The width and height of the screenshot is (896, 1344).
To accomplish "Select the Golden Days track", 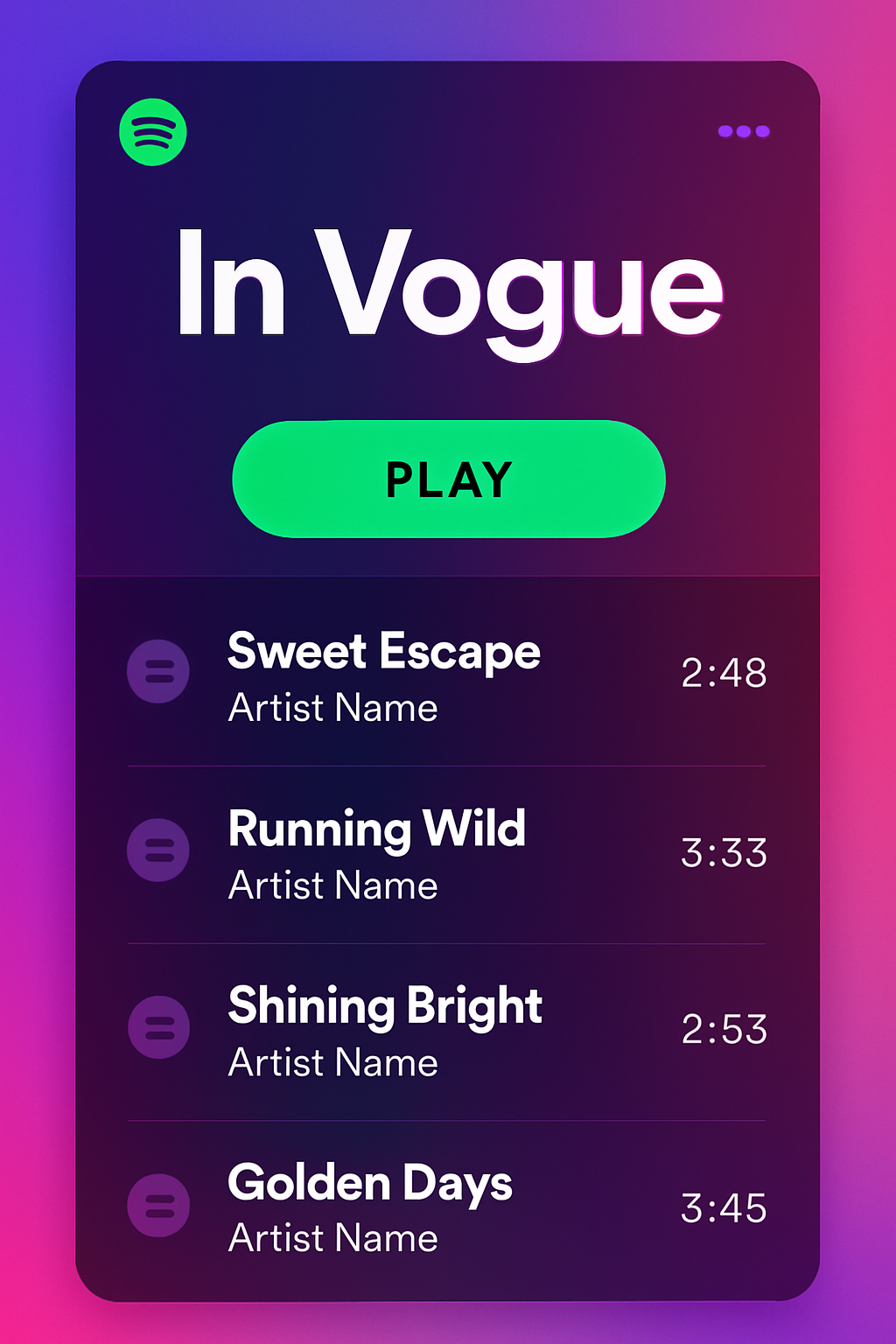I will (368, 1184).
